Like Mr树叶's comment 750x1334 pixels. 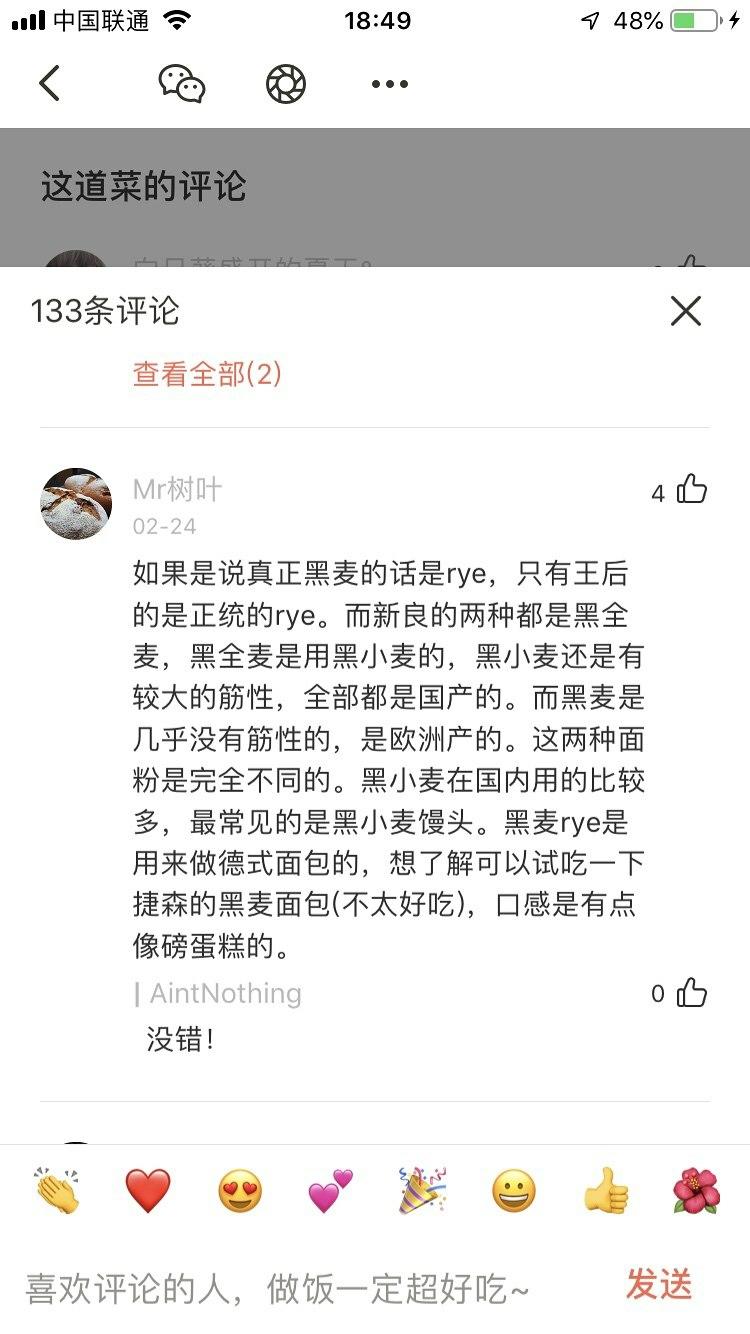pyautogui.click(x=691, y=489)
